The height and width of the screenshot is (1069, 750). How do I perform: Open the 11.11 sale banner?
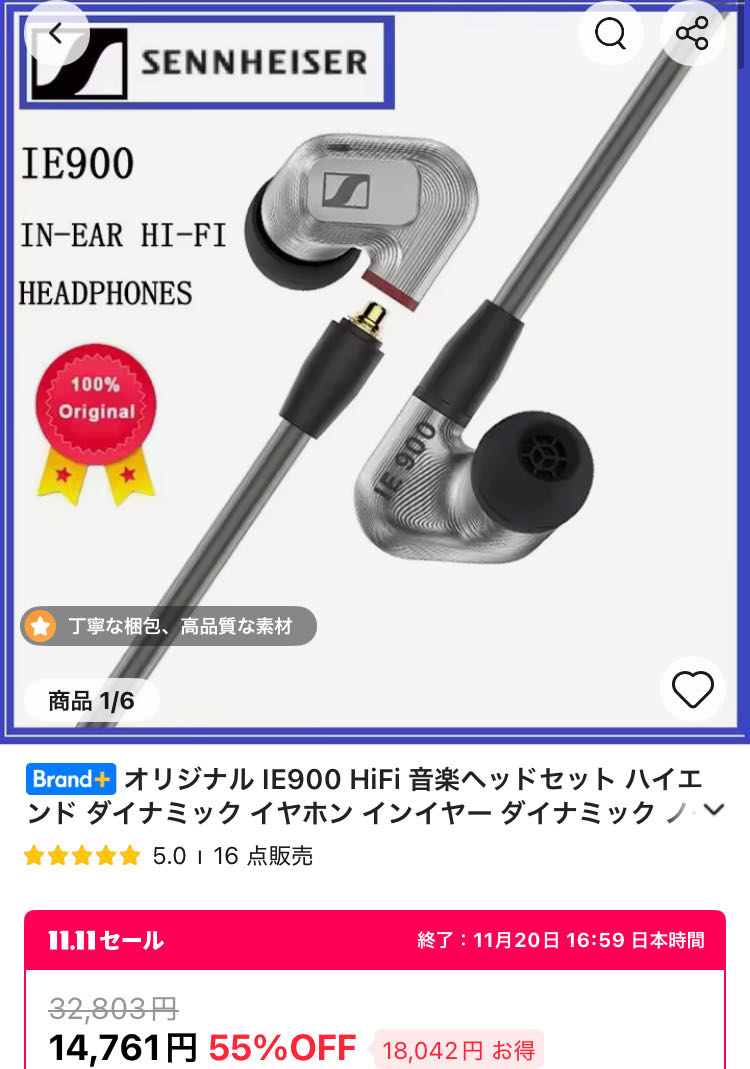point(374,940)
